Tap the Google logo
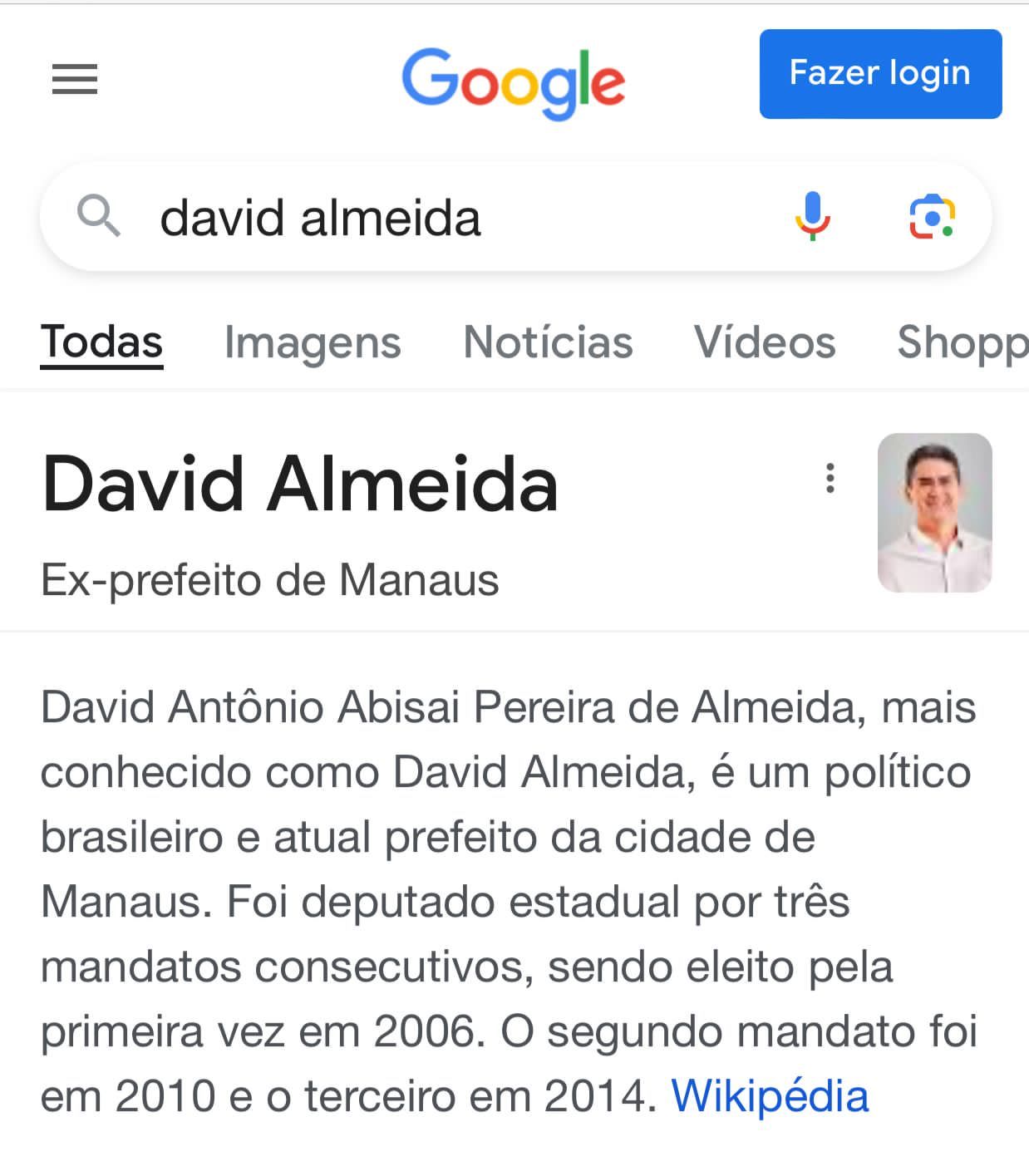The width and height of the screenshot is (1029, 1176). [x=513, y=81]
